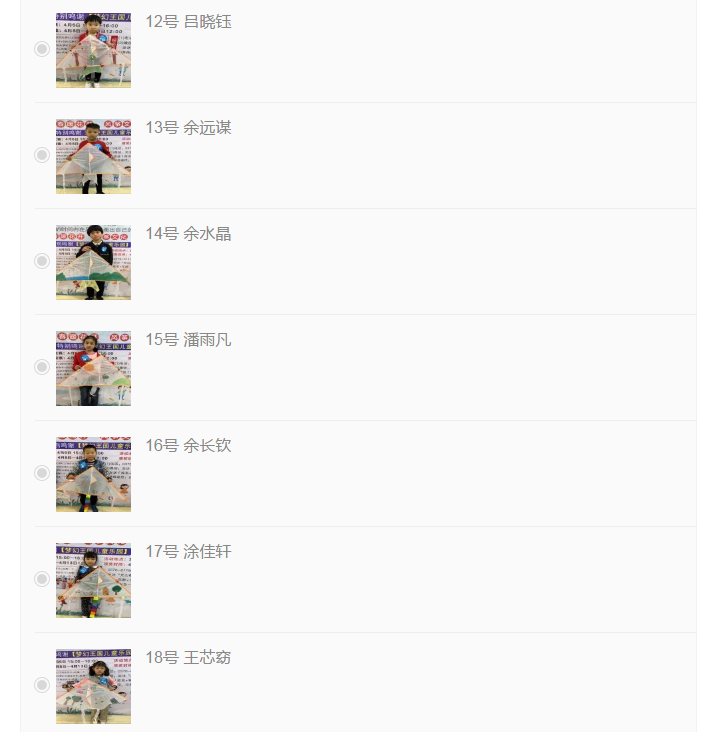Open 15号 潘雨凡's photo thumbnail
This screenshot has width=720, height=732.
tap(93, 368)
